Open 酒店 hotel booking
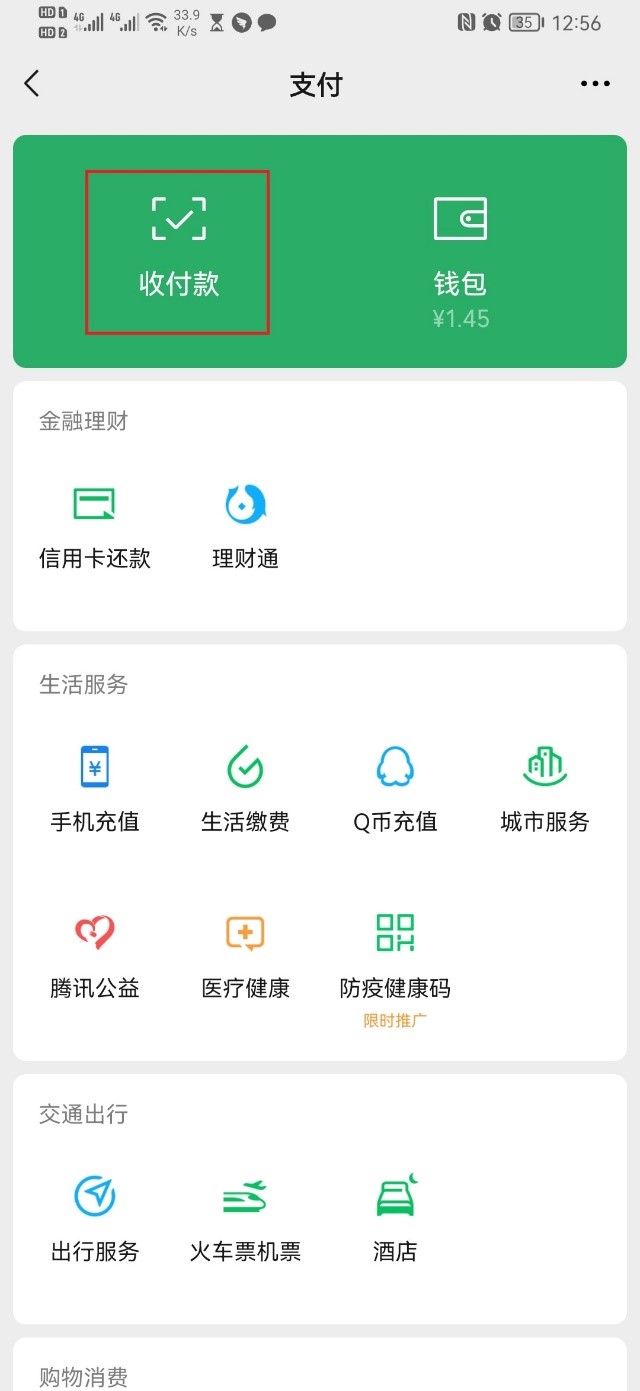The width and height of the screenshot is (640, 1391). (x=395, y=1219)
